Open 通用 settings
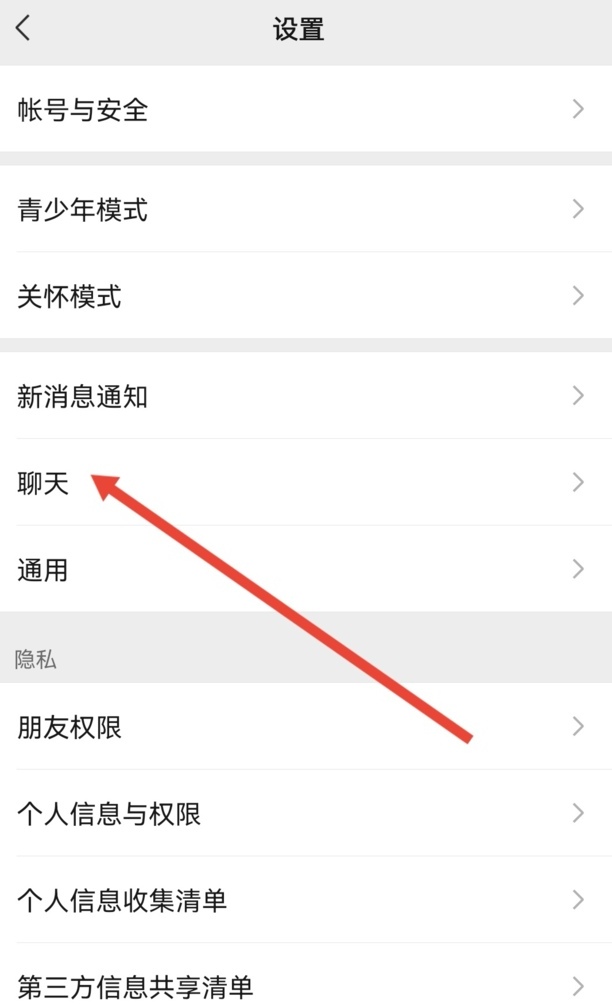This screenshot has width=612, height=1004. click(306, 569)
